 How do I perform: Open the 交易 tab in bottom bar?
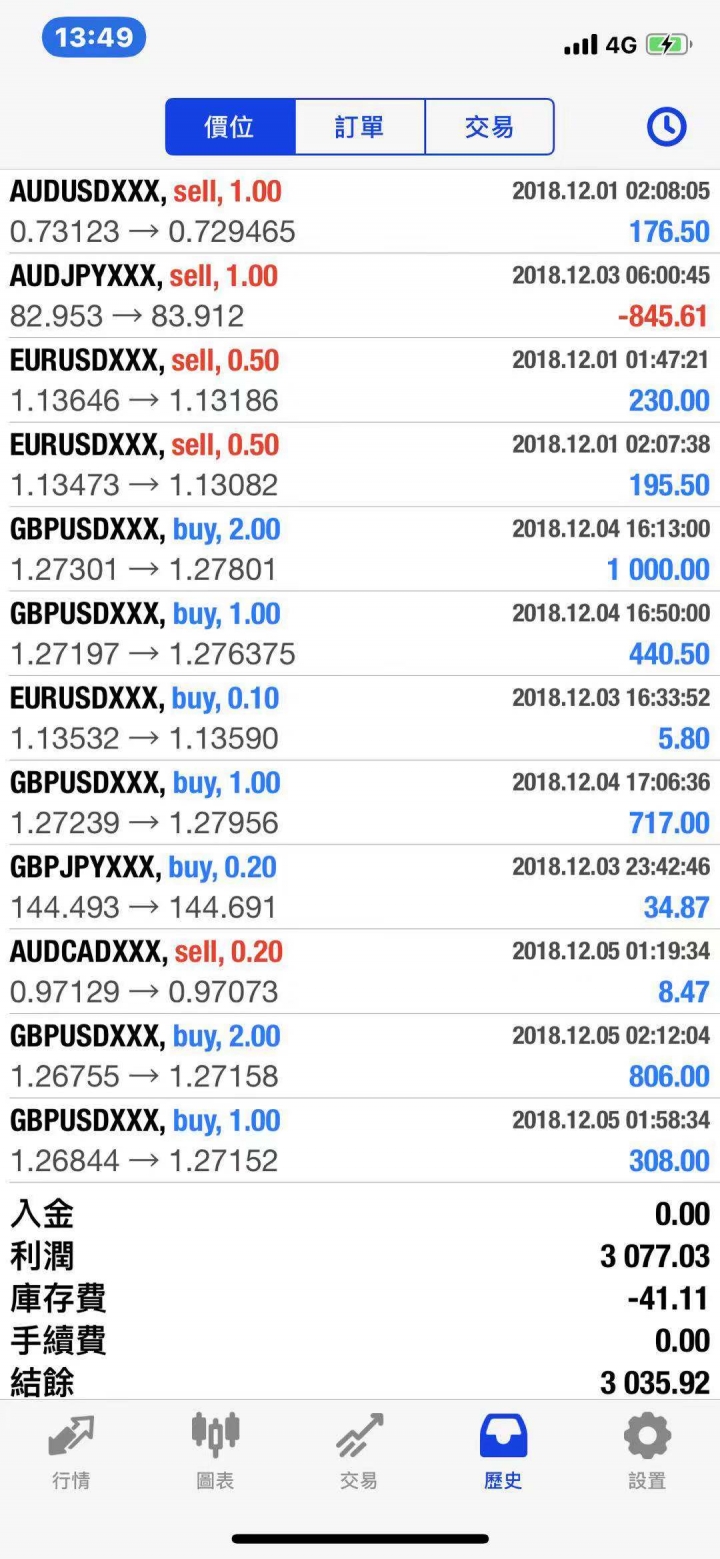tap(359, 1450)
